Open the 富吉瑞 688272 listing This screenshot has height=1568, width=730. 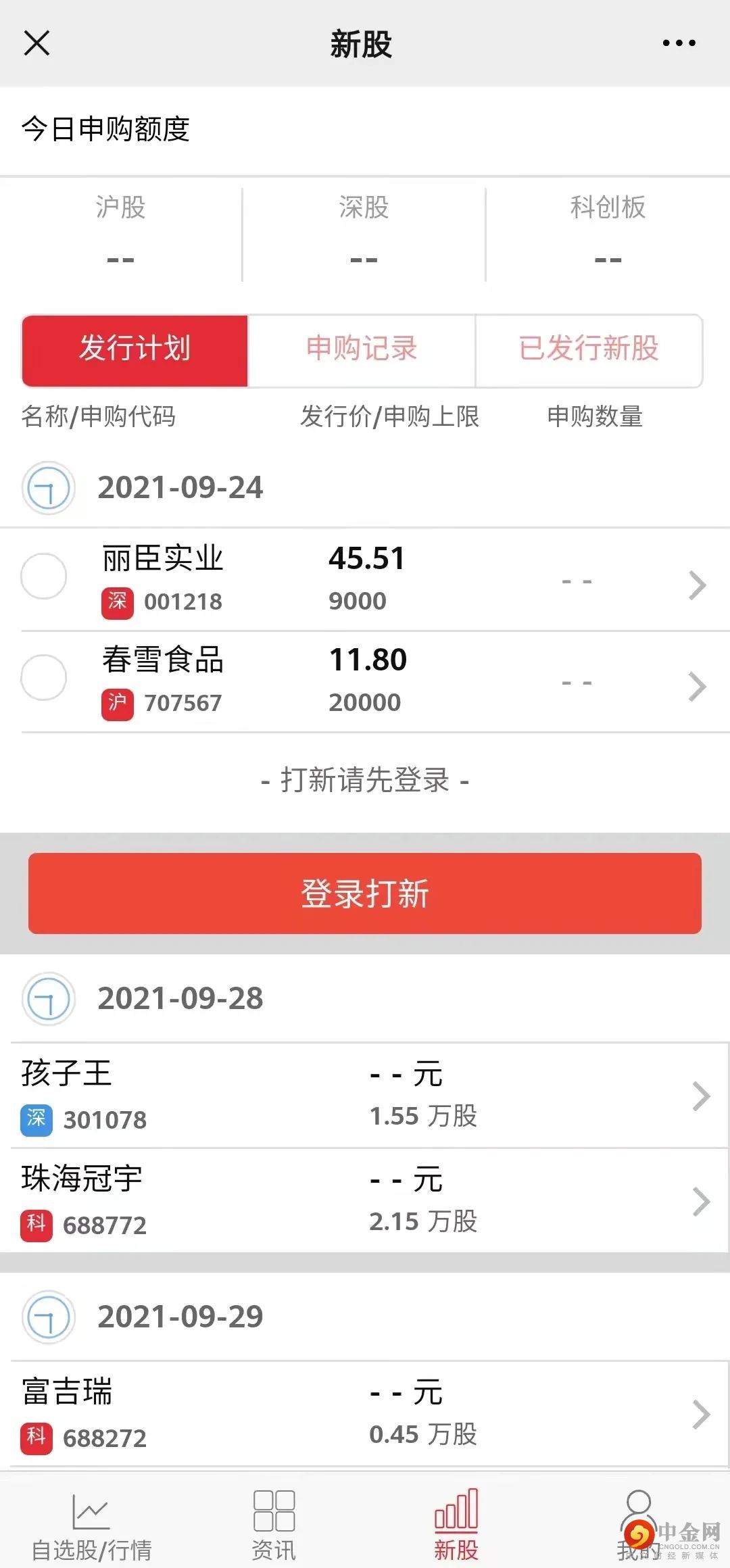point(365,1414)
